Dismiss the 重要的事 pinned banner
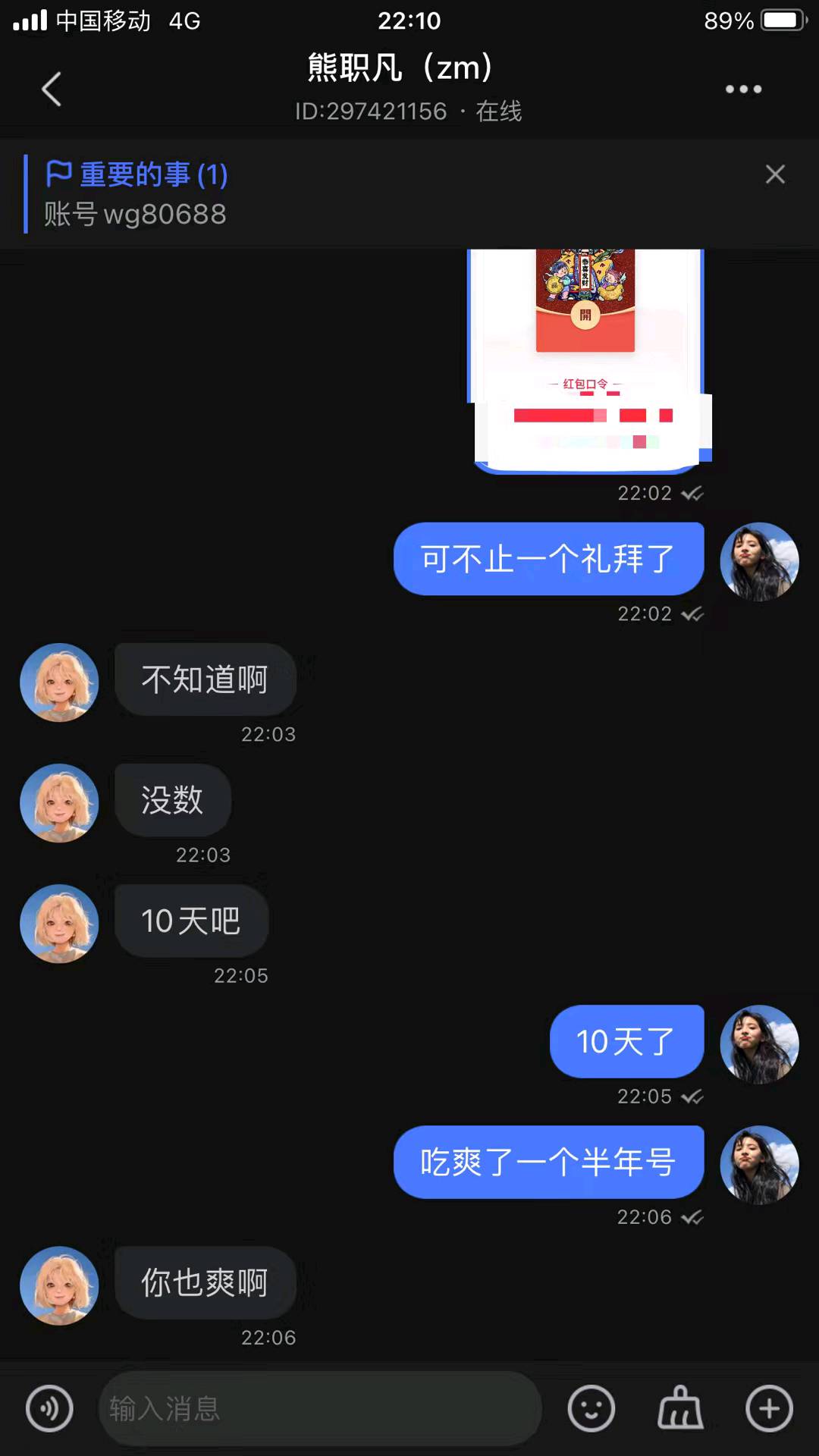 774,174
